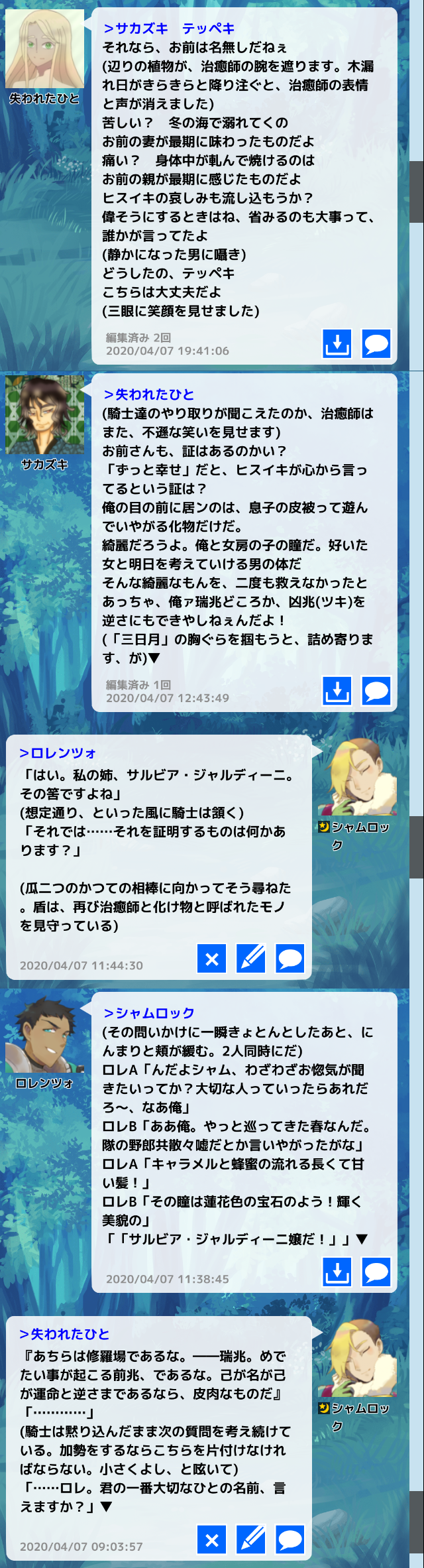
Task: Open the >ロレンツォ mention link
Action: click(58, 753)
